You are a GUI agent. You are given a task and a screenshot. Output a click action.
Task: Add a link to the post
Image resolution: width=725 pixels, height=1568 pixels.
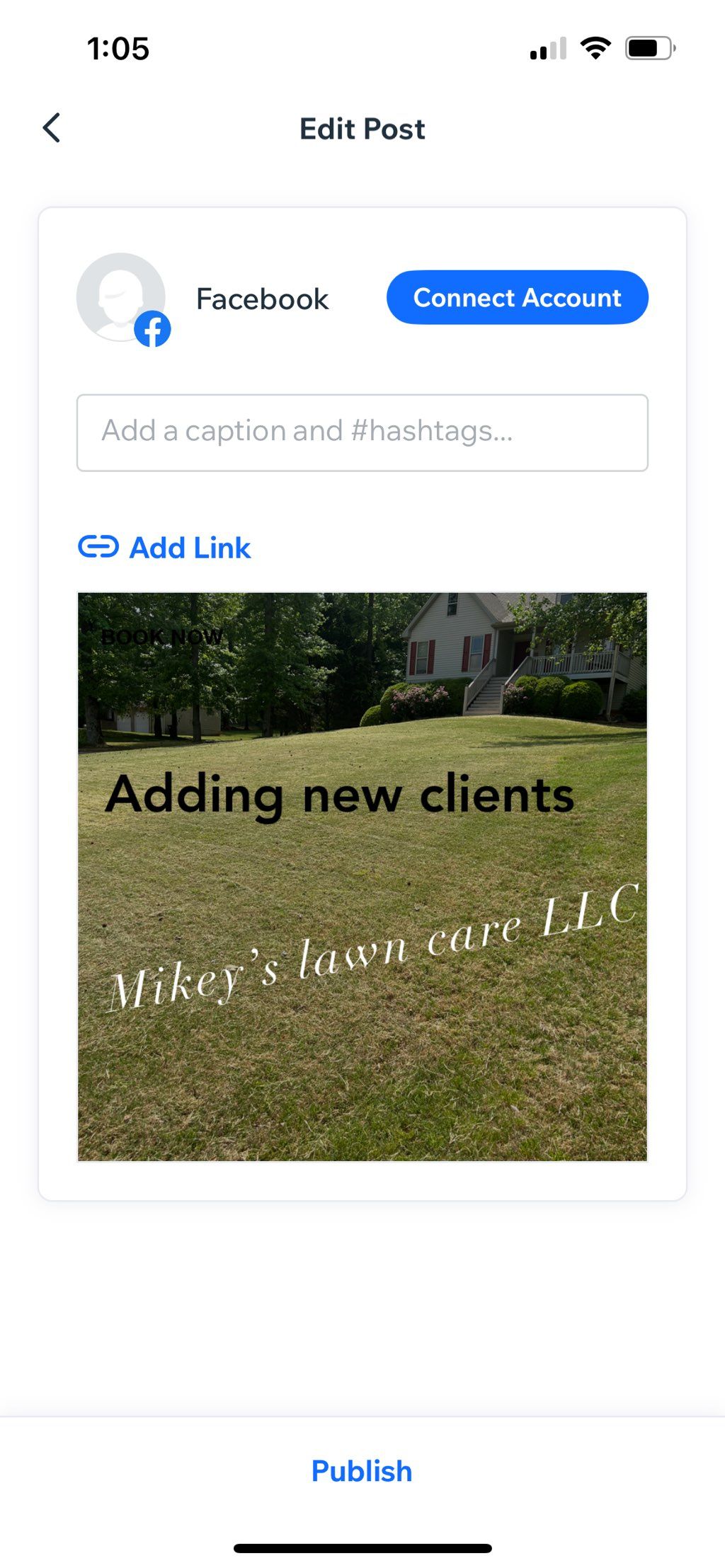(164, 548)
